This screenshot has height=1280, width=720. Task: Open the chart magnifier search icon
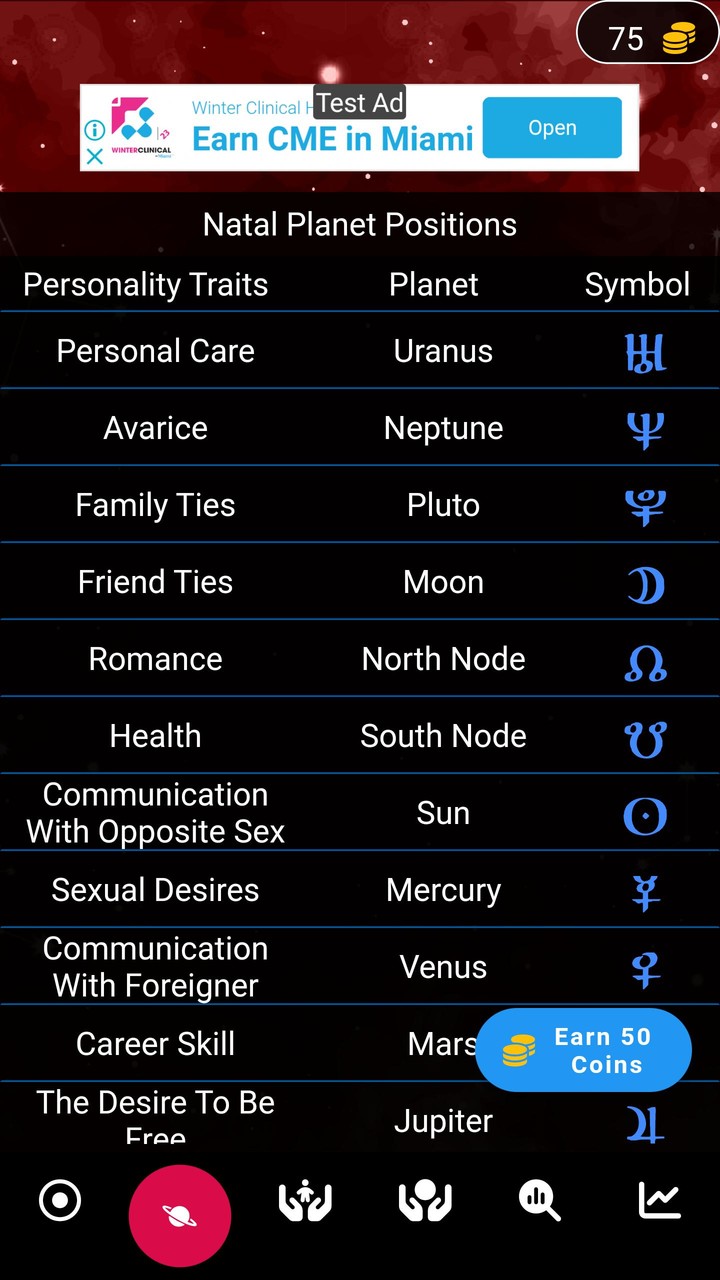tap(539, 1200)
